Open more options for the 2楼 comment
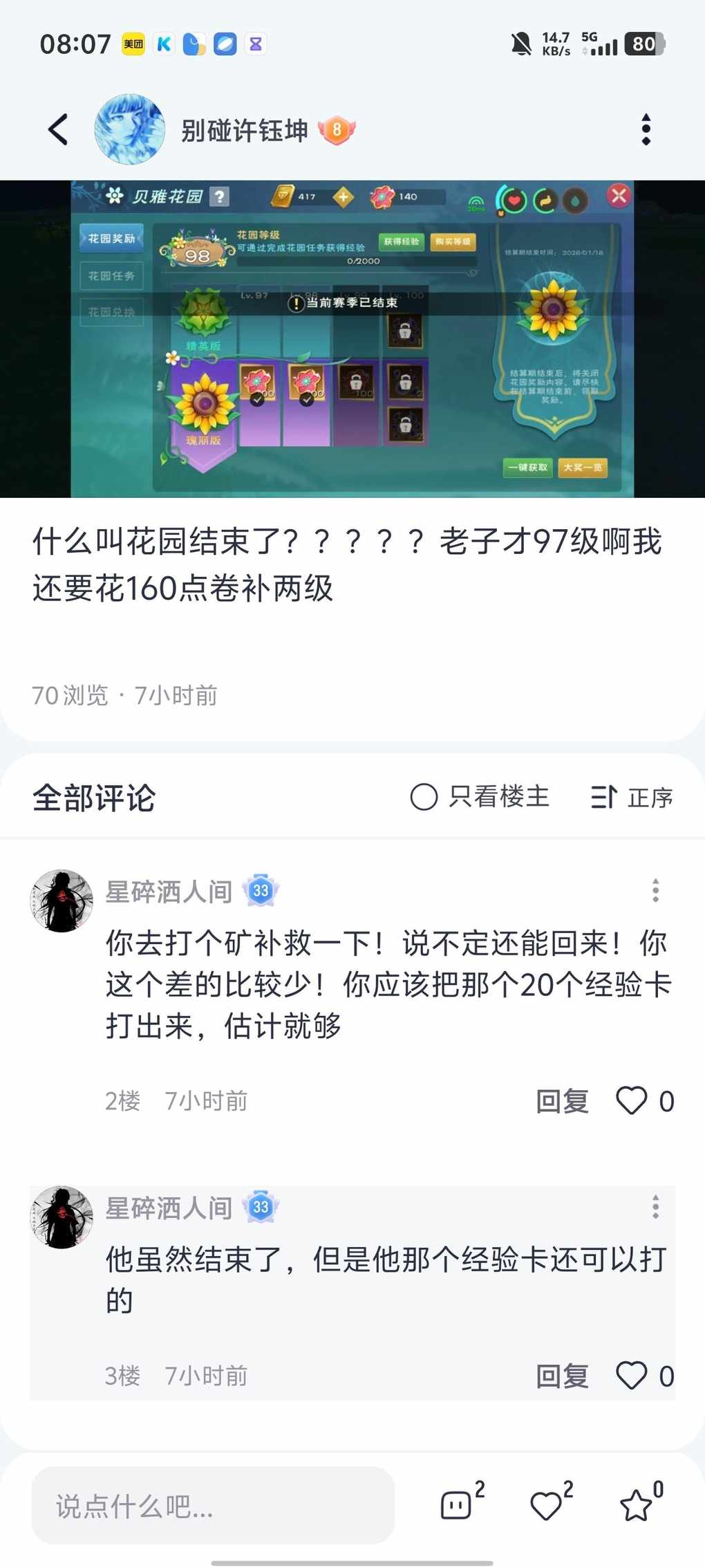The height and width of the screenshot is (1568, 705). click(x=655, y=890)
